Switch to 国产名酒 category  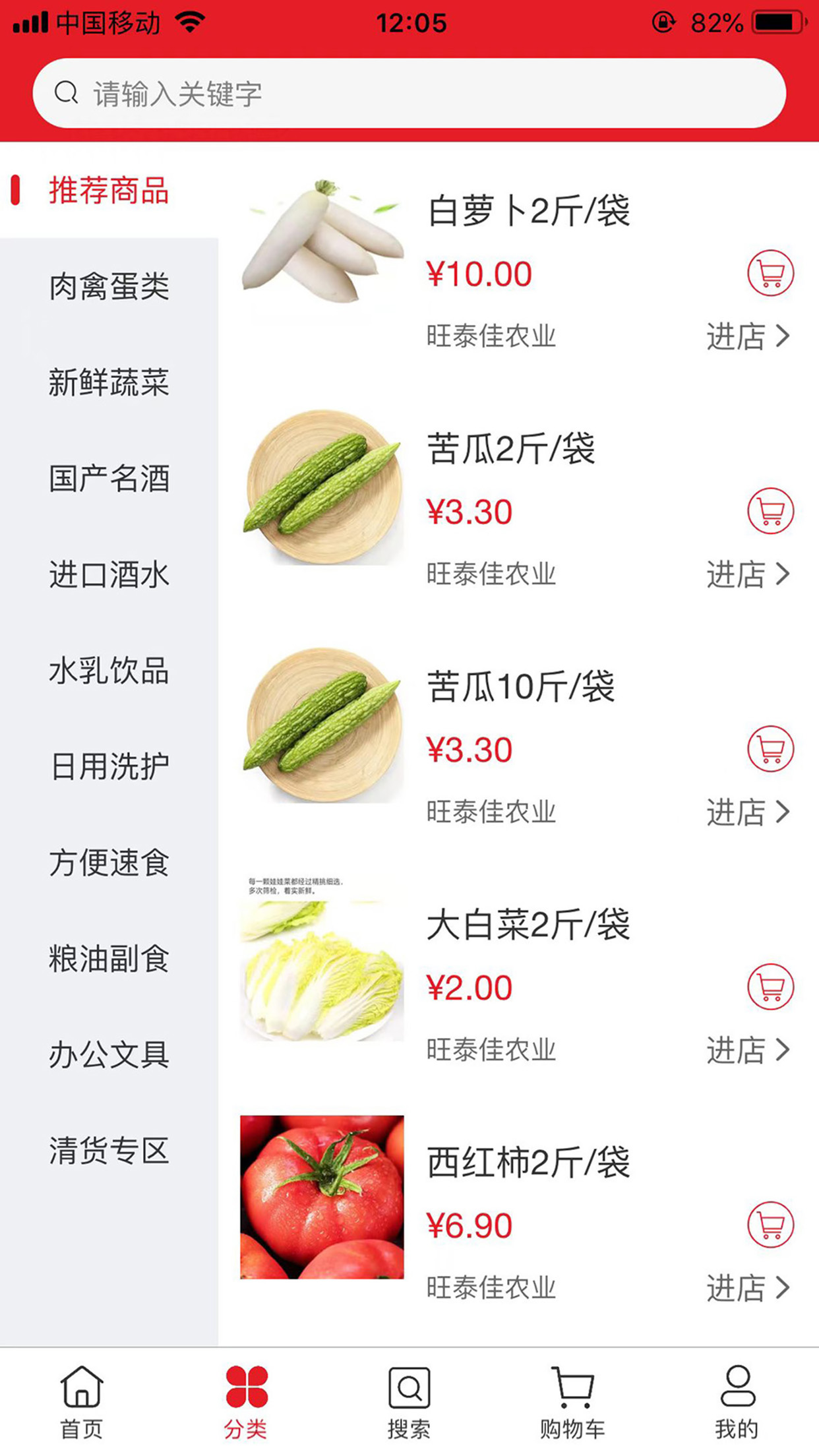(109, 479)
